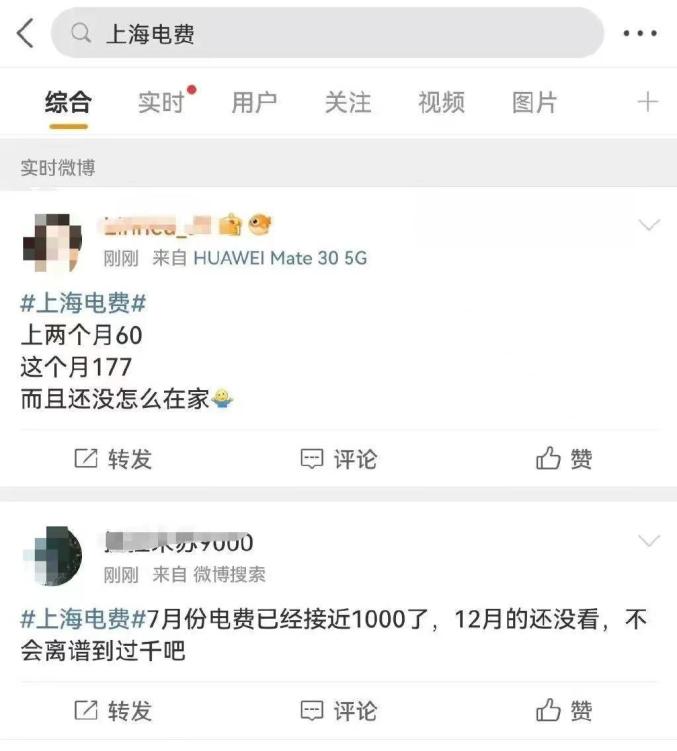677x751 pixels.
Task: Expand the chevron menu on the HUAWEI Mate 30 post
Action: tap(649, 225)
